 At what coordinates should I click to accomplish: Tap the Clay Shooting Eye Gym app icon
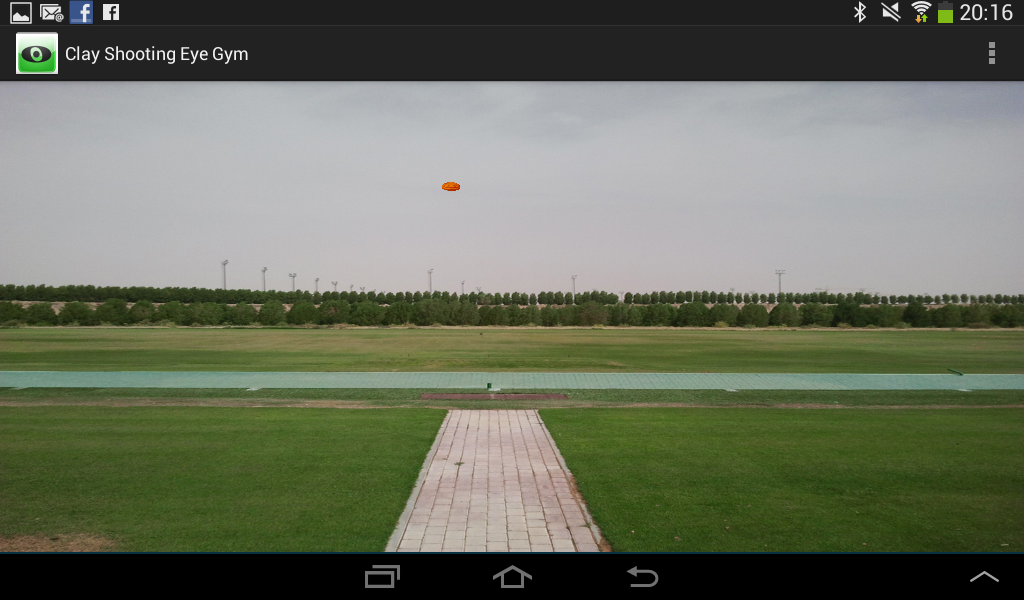(x=37, y=53)
